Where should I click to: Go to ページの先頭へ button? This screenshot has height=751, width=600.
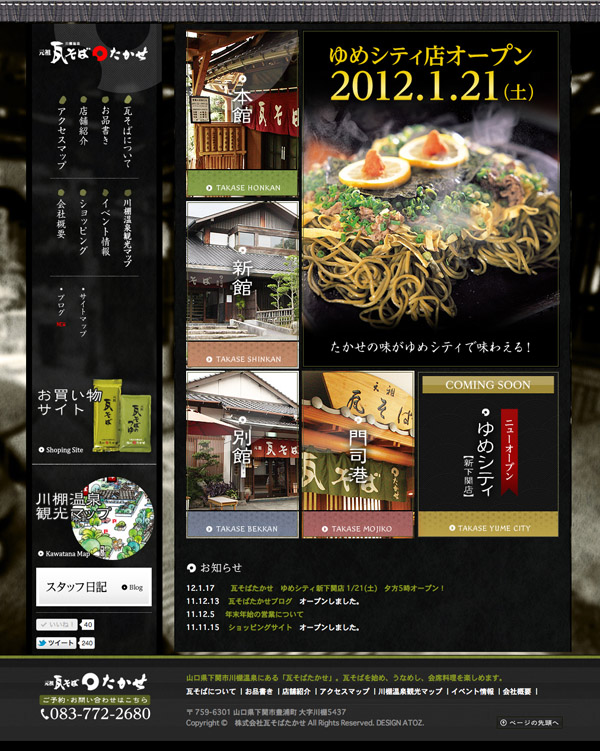[x=530, y=722]
